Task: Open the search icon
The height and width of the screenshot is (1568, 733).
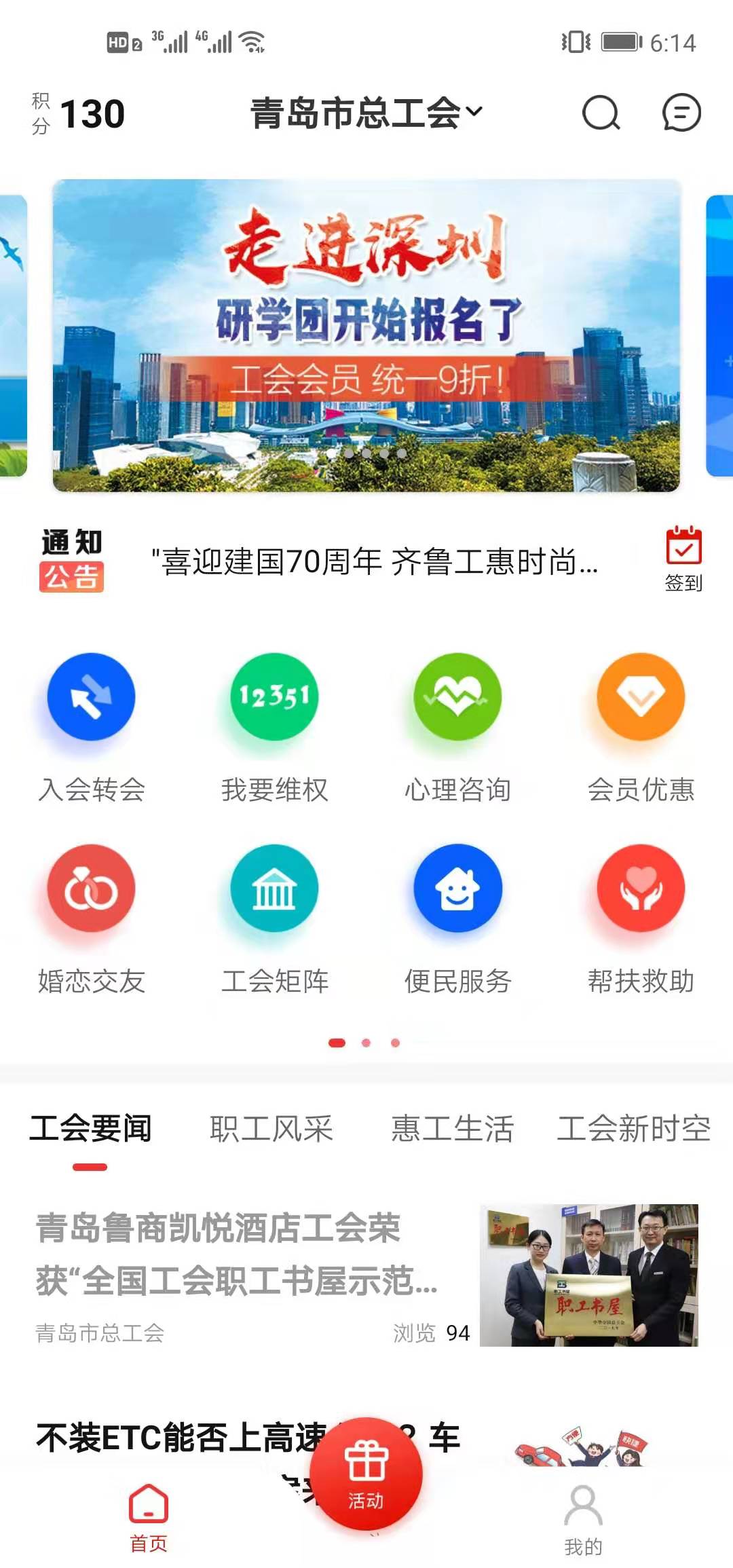Action: click(601, 113)
